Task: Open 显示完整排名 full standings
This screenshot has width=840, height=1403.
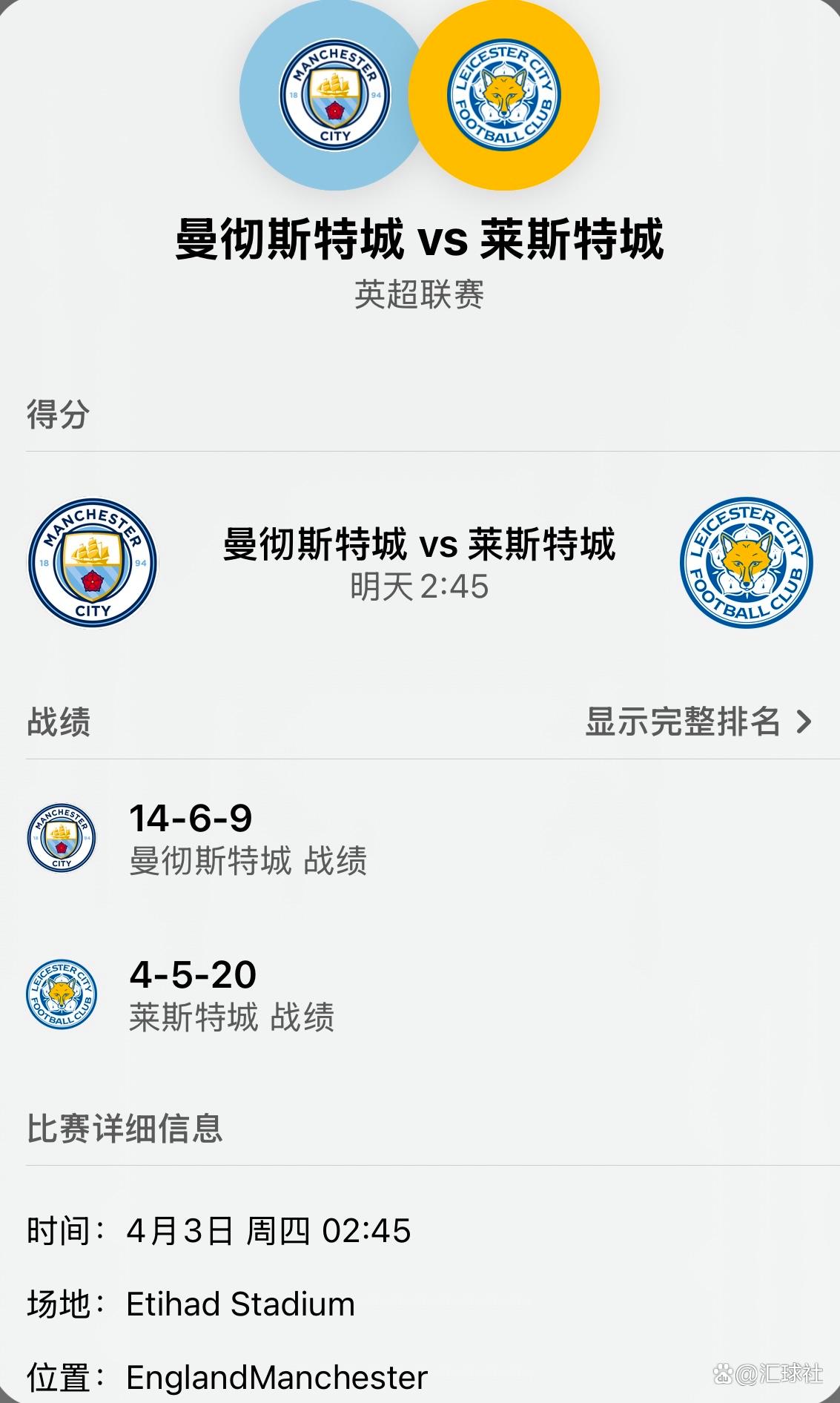Action: coord(698,722)
